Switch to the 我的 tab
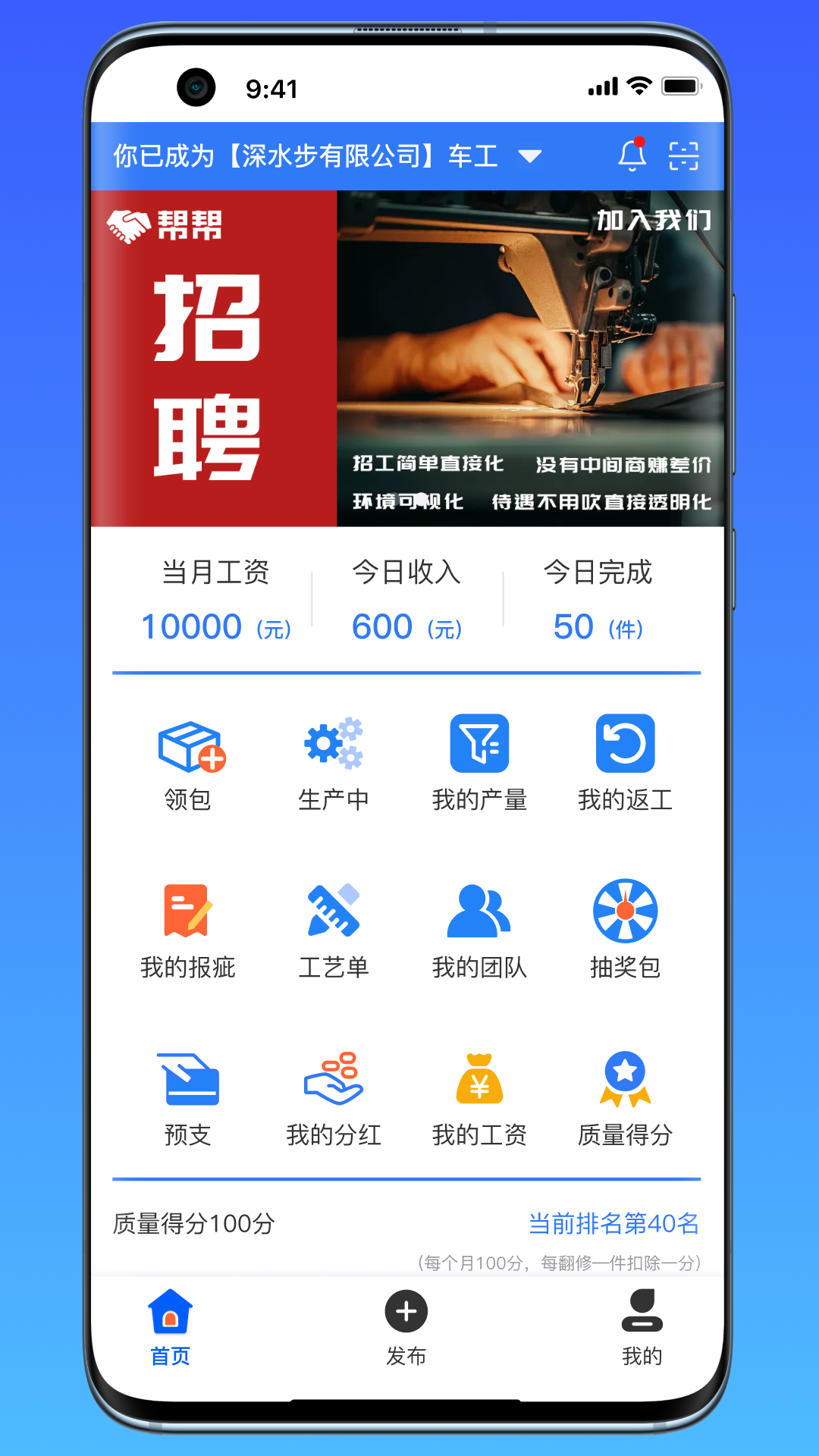The width and height of the screenshot is (819, 1456). click(642, 1327)
